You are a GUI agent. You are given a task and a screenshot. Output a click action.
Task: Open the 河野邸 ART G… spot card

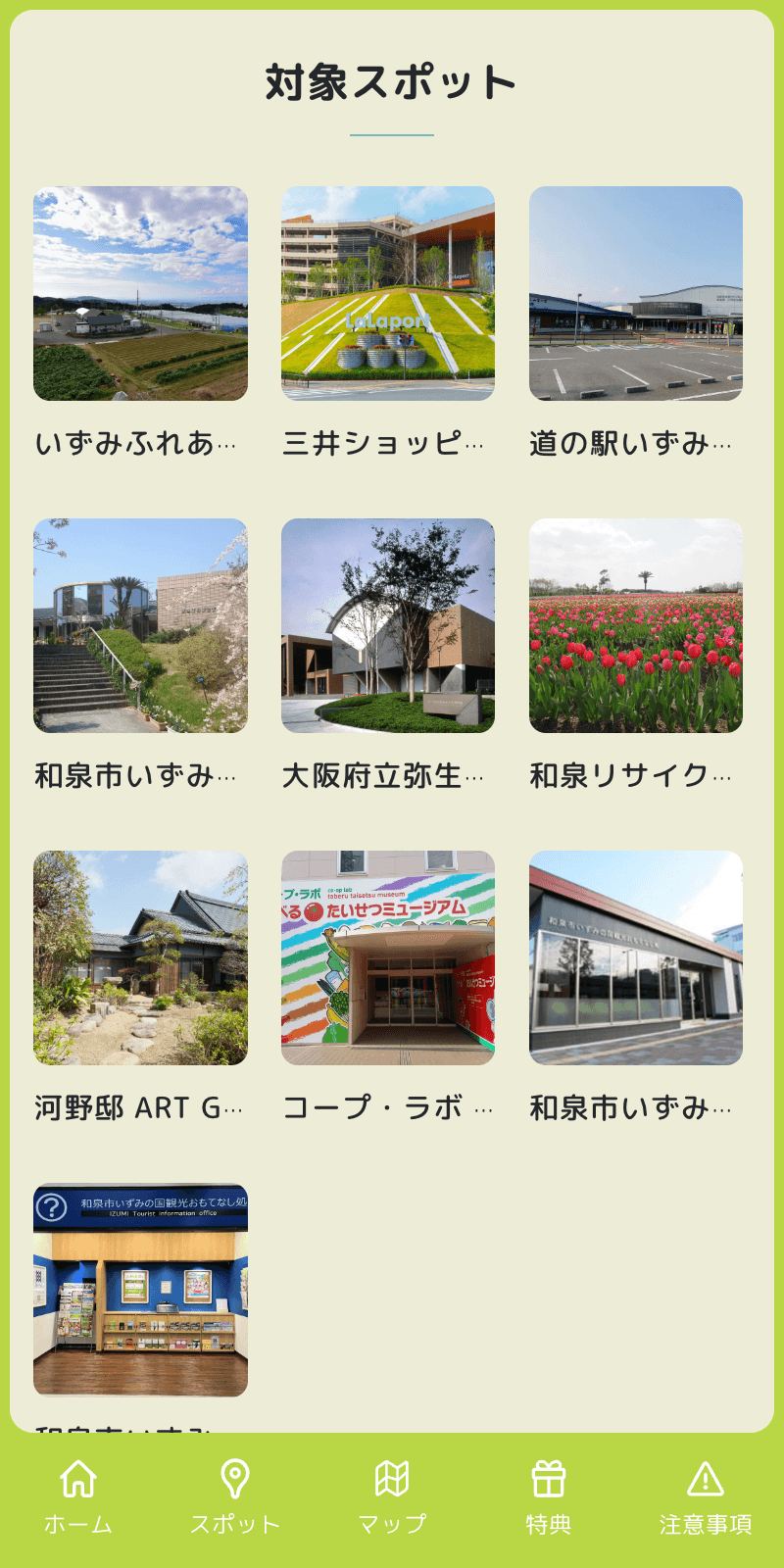pos(140,957)
